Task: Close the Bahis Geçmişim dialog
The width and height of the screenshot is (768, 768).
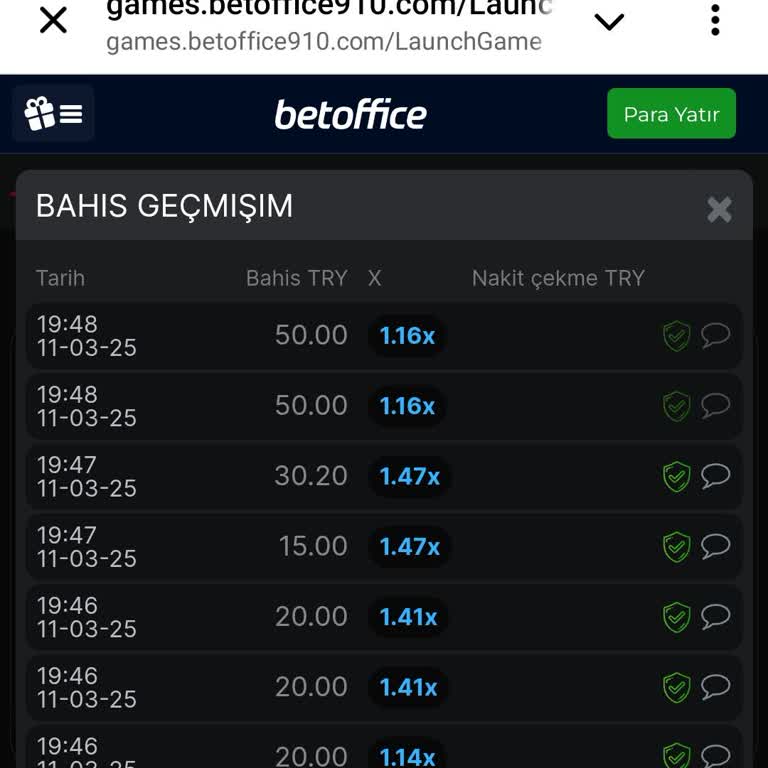Action: click(x=719, y=209)
